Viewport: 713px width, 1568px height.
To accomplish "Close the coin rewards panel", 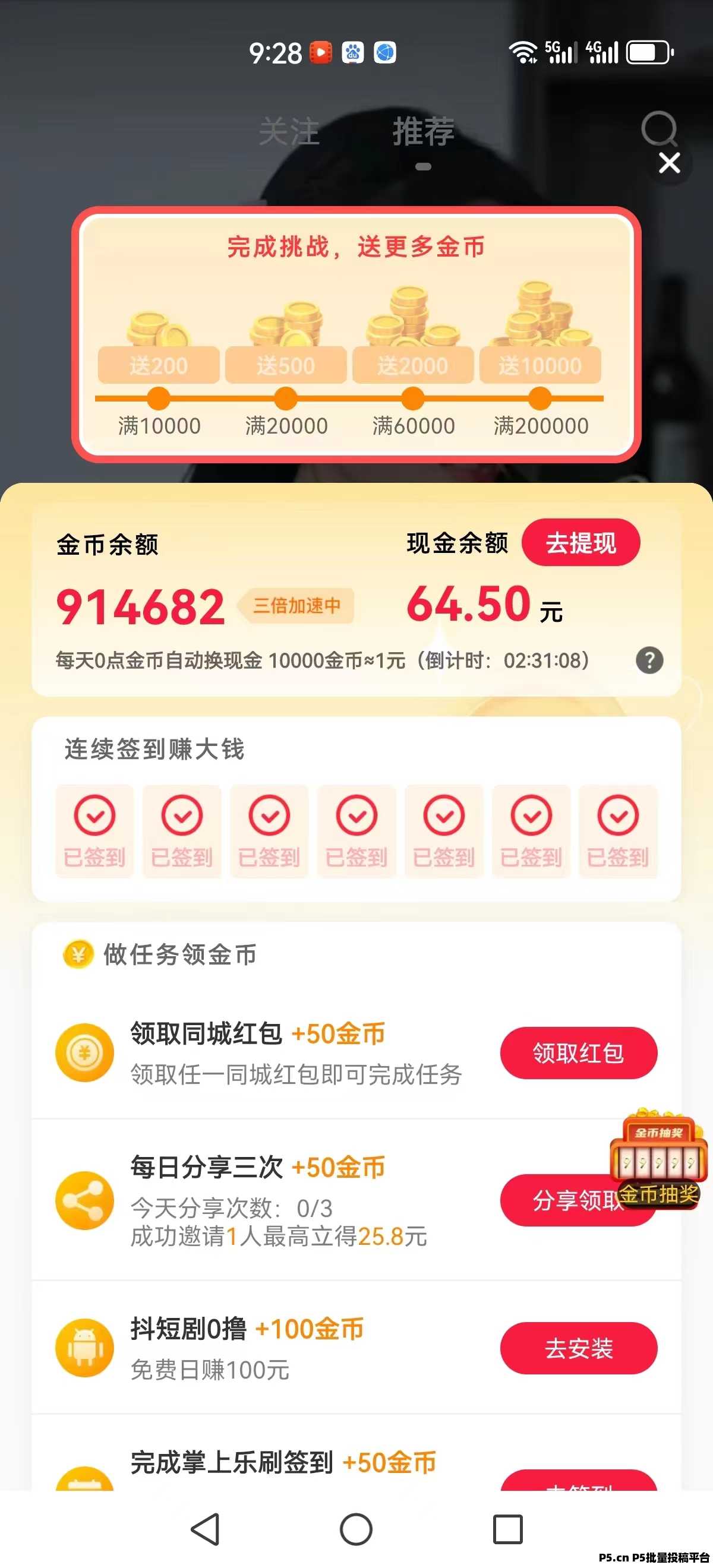I will (x=669, y=163).
